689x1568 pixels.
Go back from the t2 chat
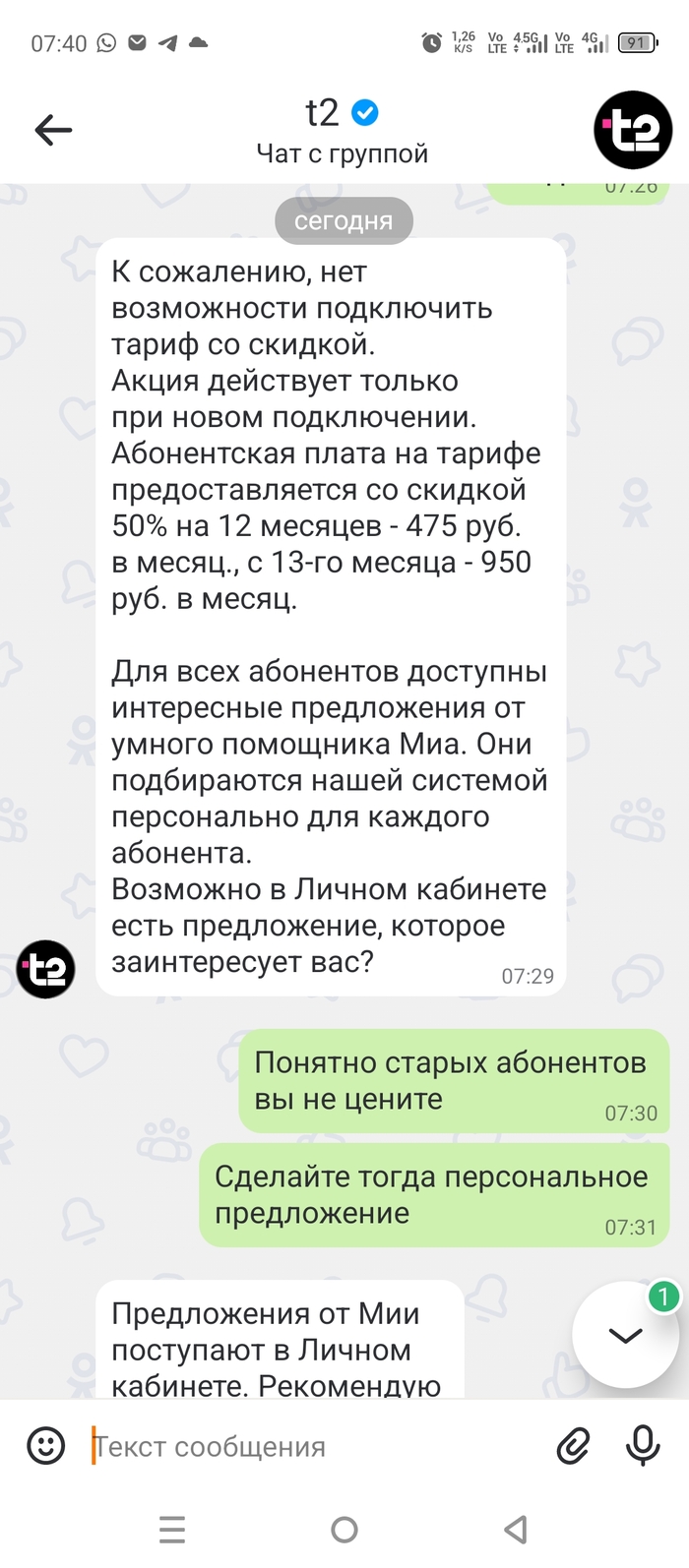tap(53, 130)
